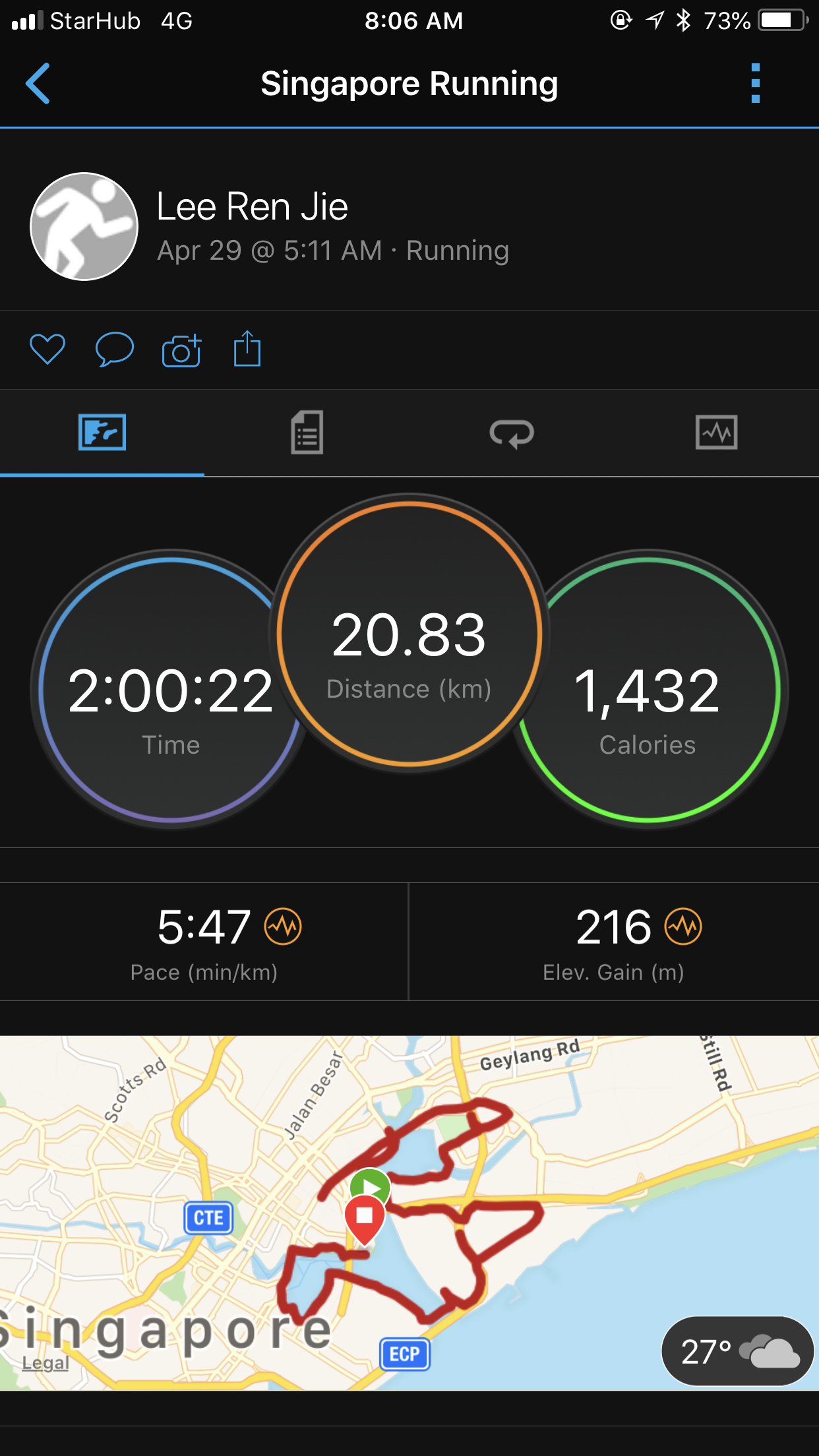Switch to the stats details tab

pos(307,433)
